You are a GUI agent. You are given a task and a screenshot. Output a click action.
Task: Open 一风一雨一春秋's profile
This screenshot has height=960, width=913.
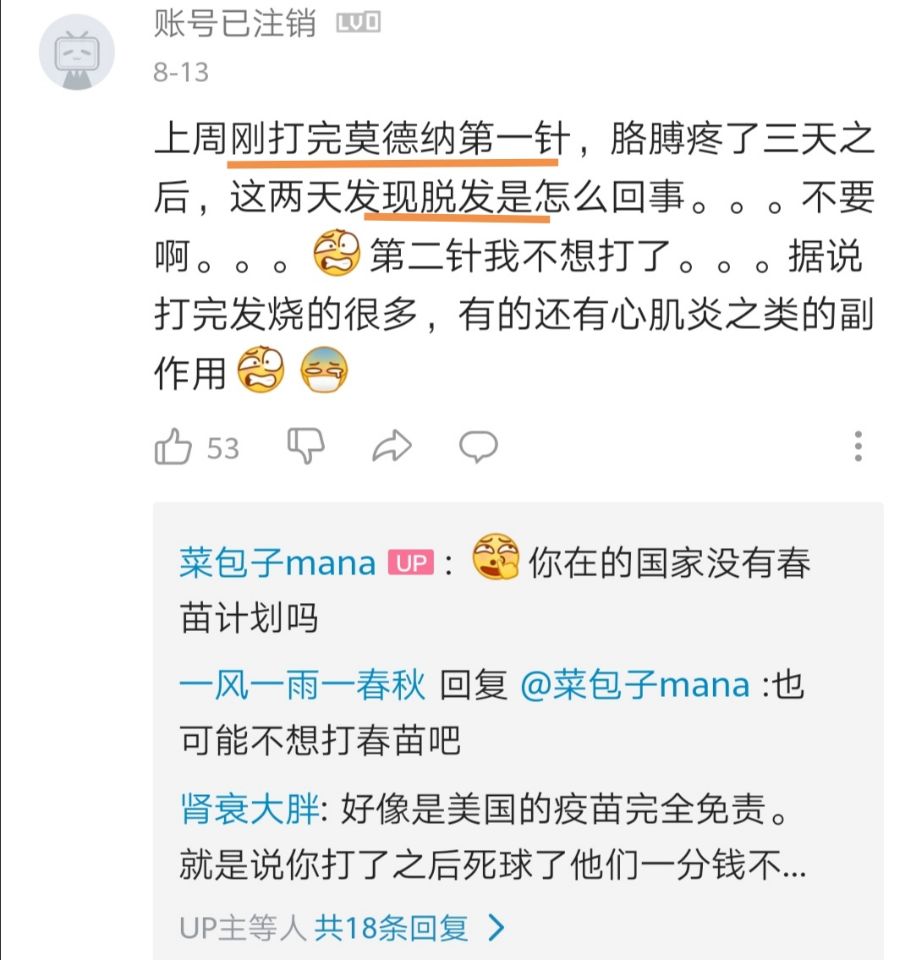(x=302, y=685)
